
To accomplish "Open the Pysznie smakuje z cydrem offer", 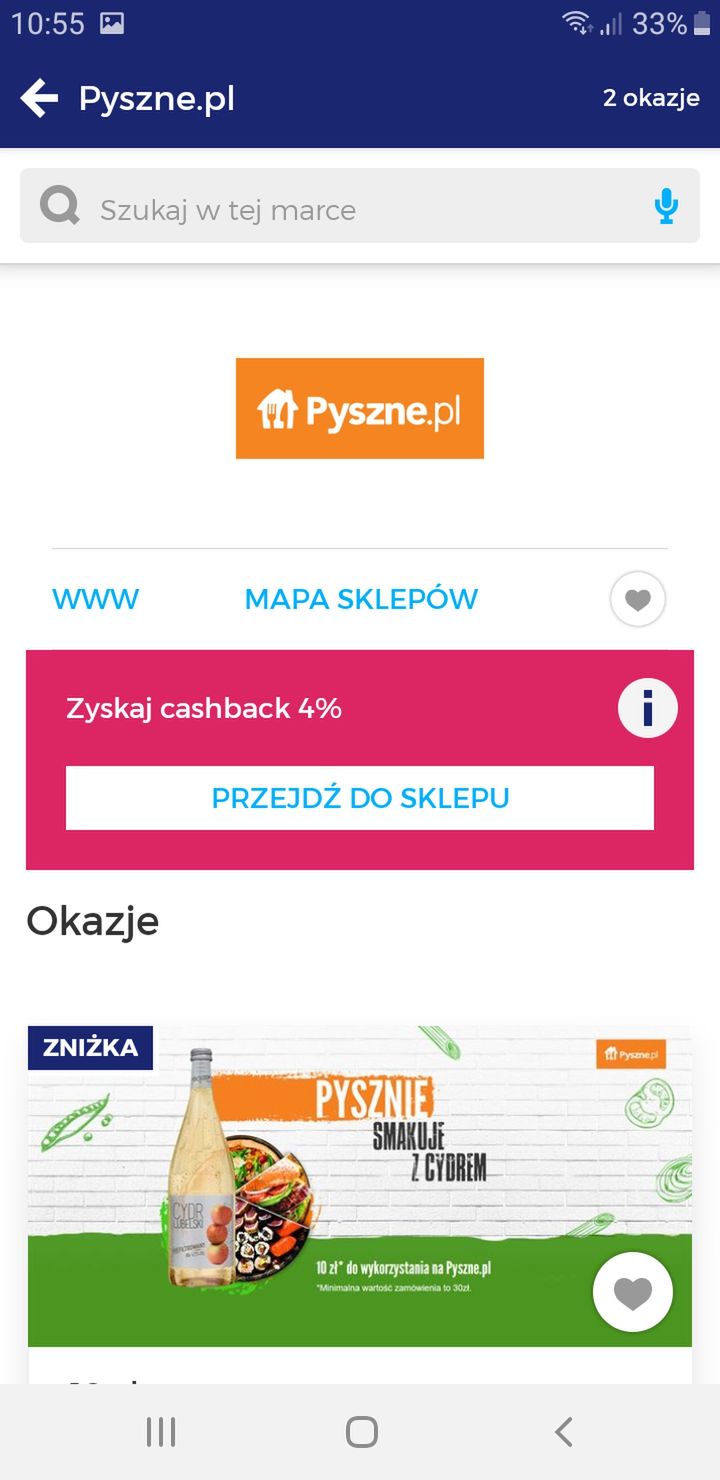I will 360,1186.
